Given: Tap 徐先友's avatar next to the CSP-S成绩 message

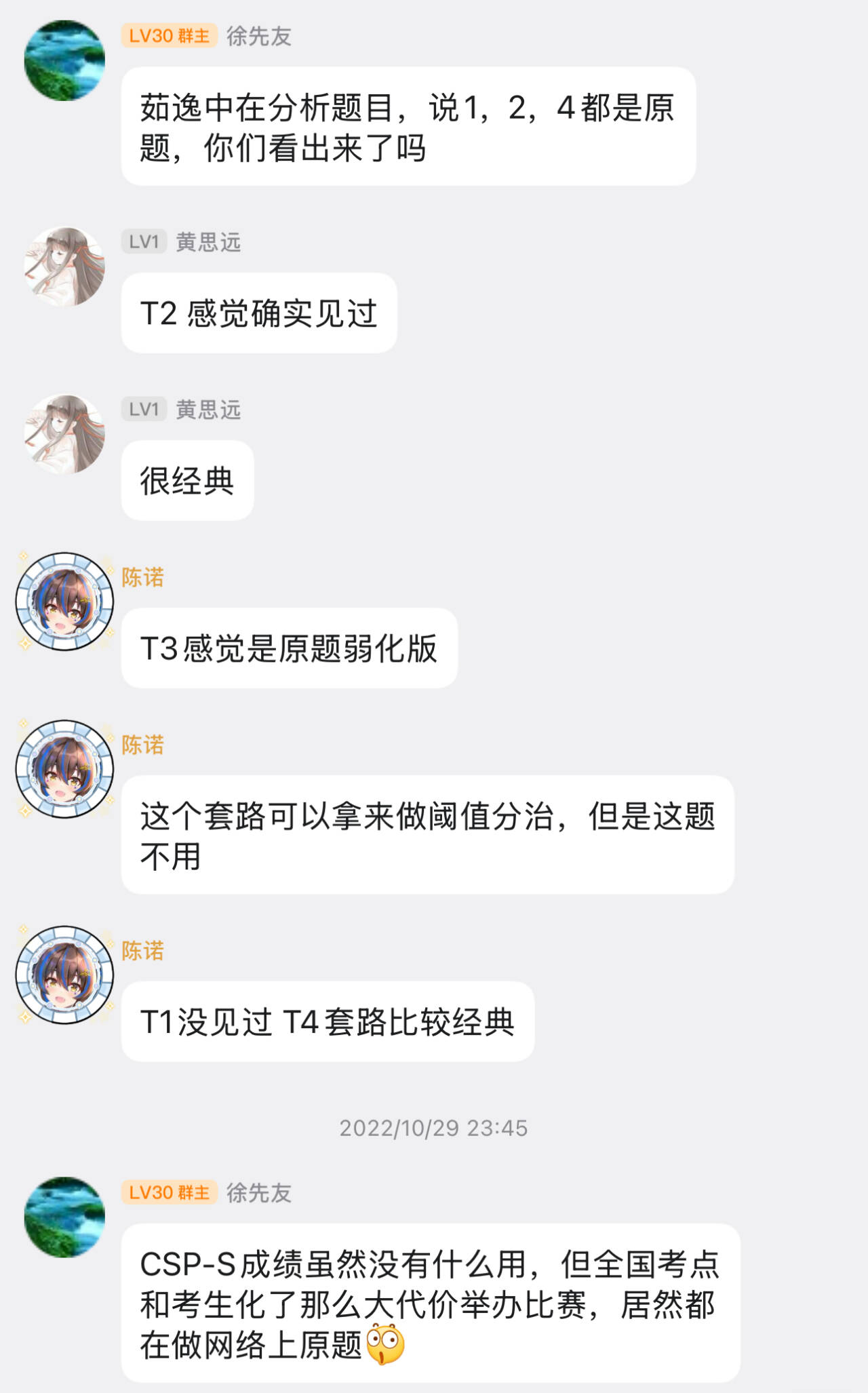Looking at the screenshot, I should pyautogui.click(x=64, y=1217).
